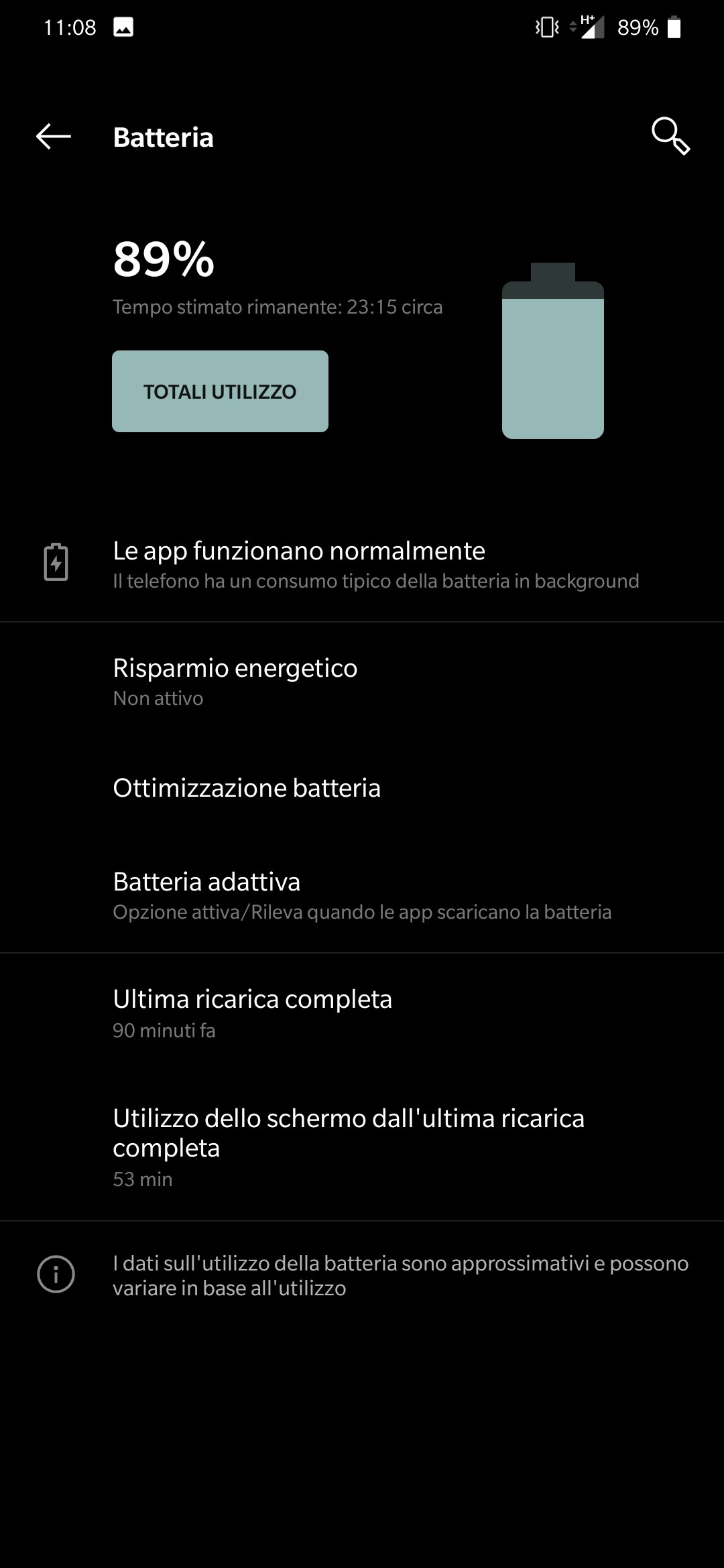Screen dimensions: 724x1568
Task: Open Batteria adattiva option
Action: (x=362, y=895)
